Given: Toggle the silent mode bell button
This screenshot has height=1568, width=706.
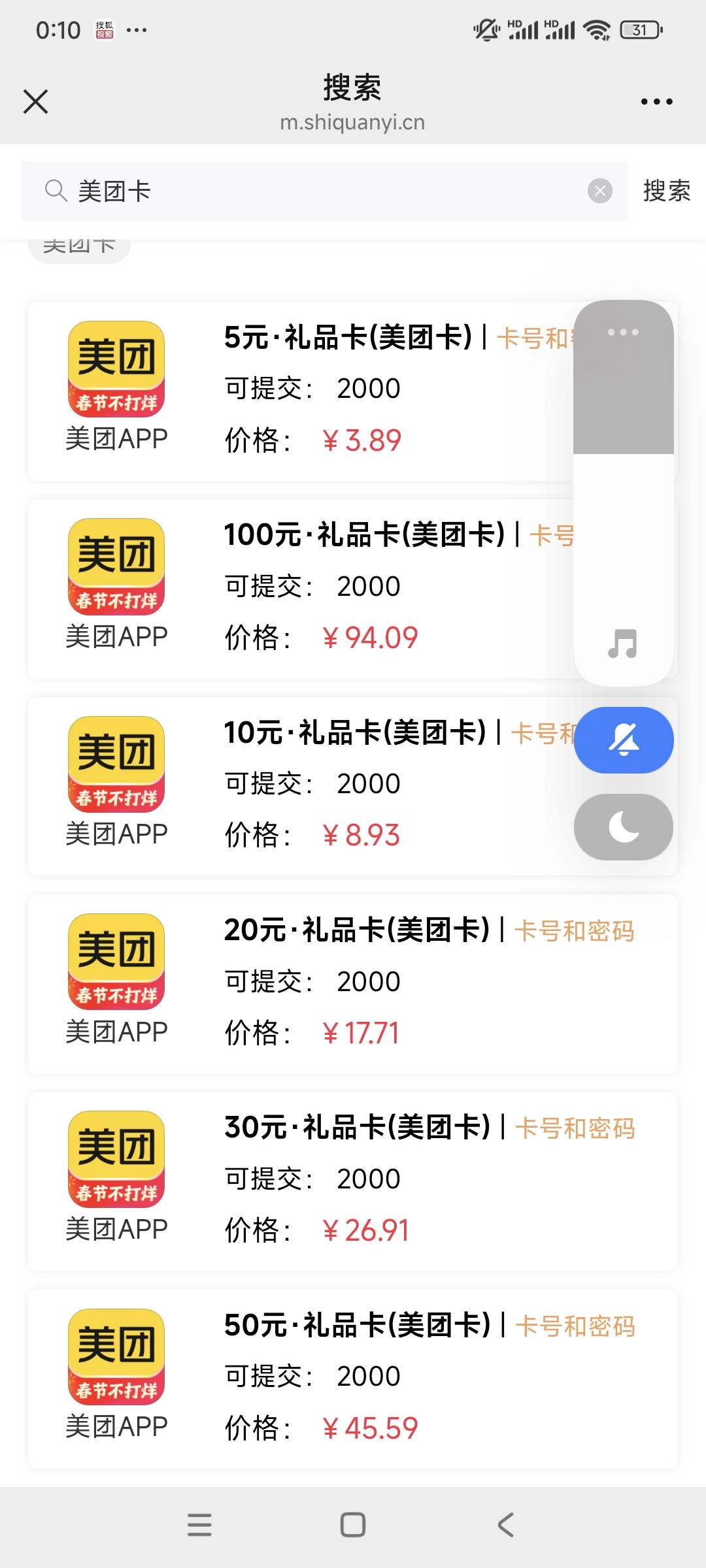Looking at the screenshot, I should point(624,740).
